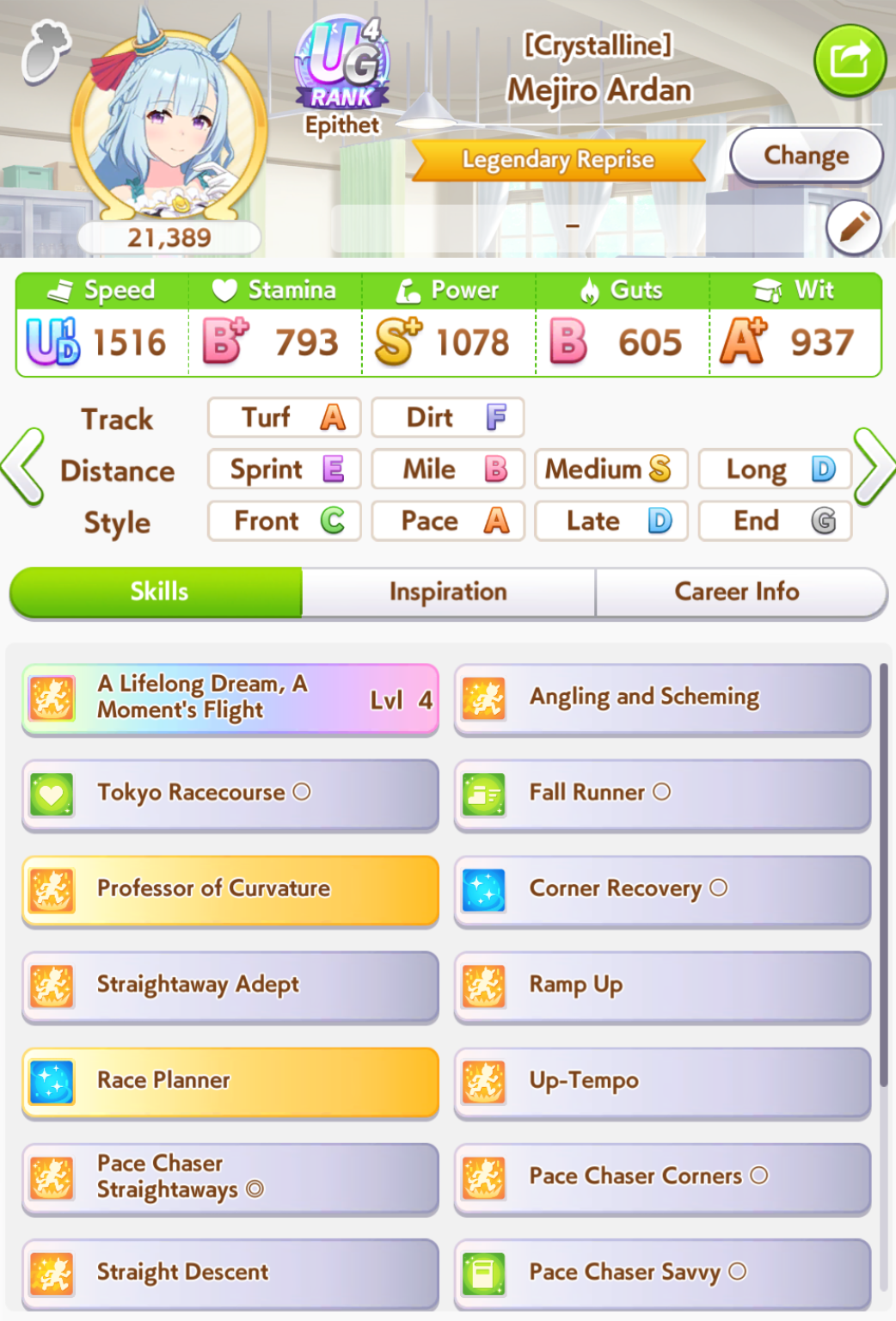Select the Skills tab

click(x=156, y=592)
